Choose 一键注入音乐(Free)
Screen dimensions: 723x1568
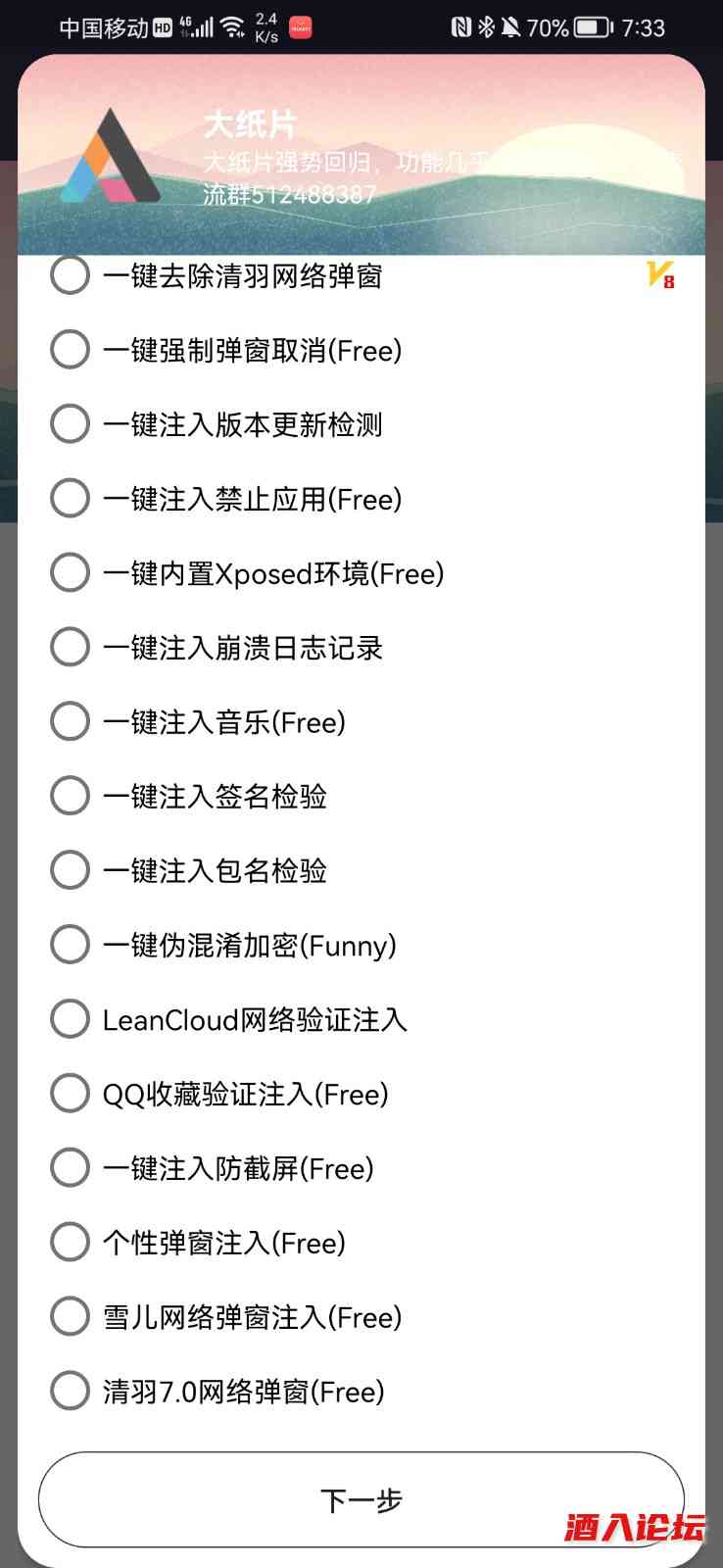70,722
